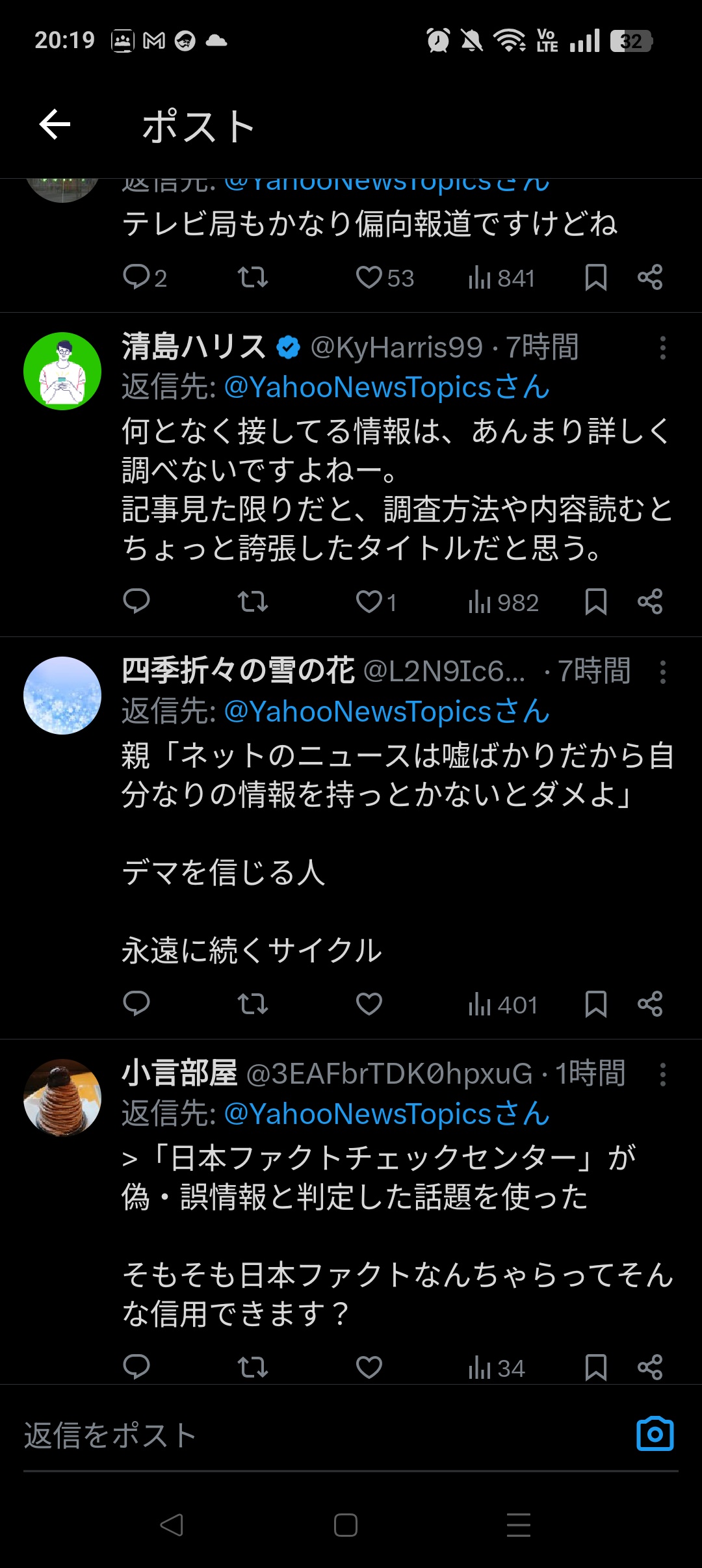702x1568 pixels.
Task: Like 清島ハリス's reply
Action: (x=369, y=602)
